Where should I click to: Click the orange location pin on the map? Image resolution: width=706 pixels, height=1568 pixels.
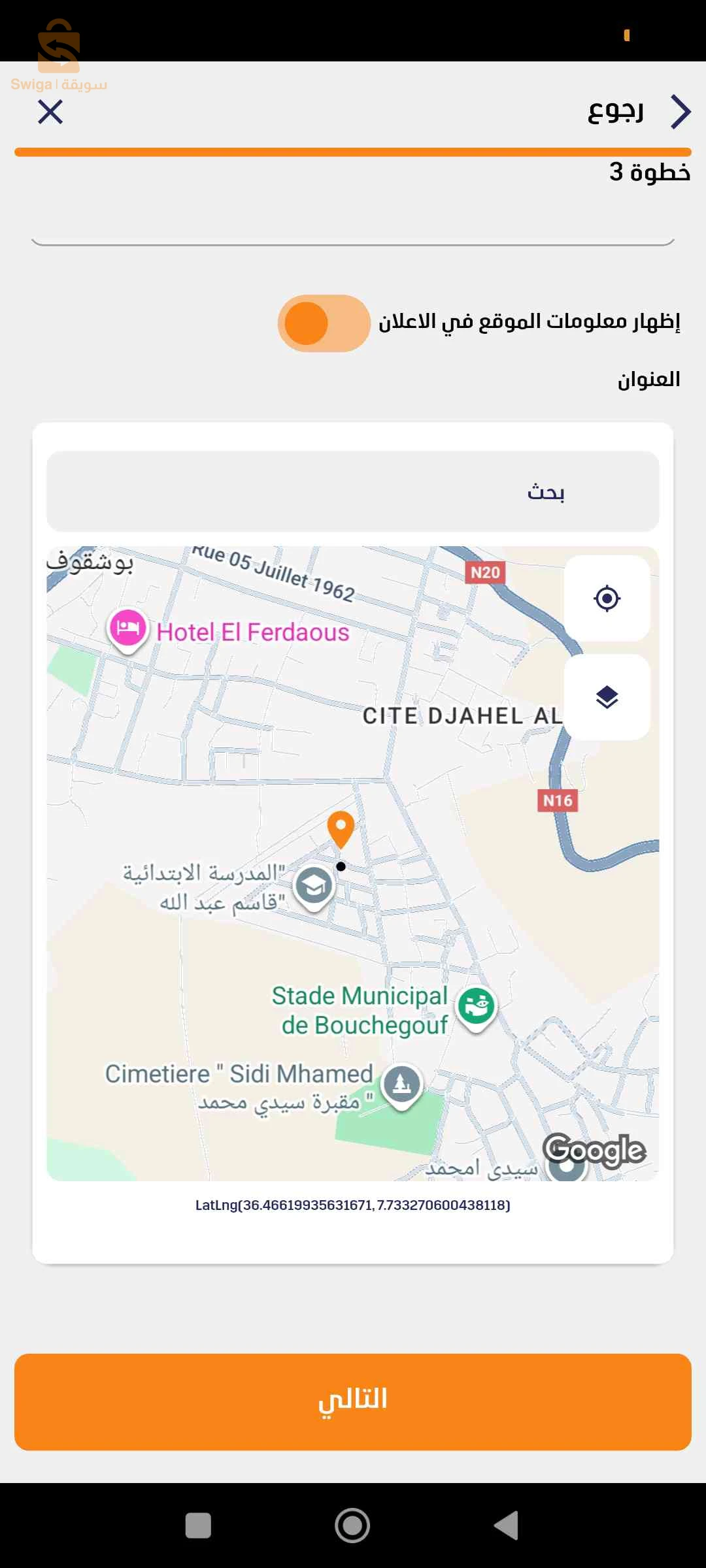pyautogui.click(x=341, y=830)
